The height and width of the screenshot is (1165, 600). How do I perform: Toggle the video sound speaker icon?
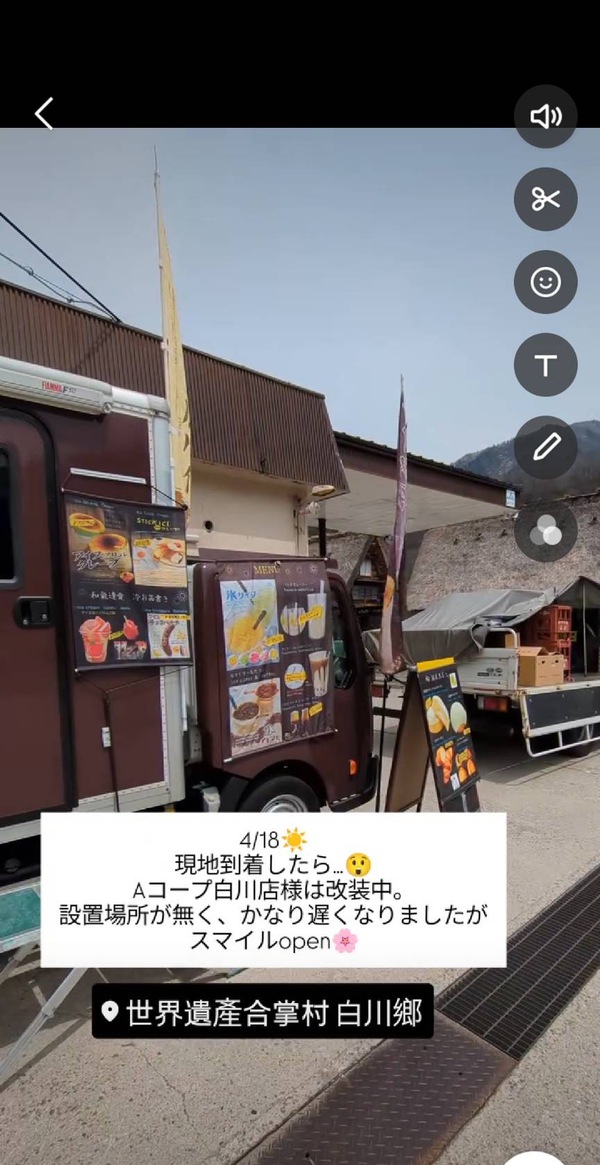click(x=545, y=117)
